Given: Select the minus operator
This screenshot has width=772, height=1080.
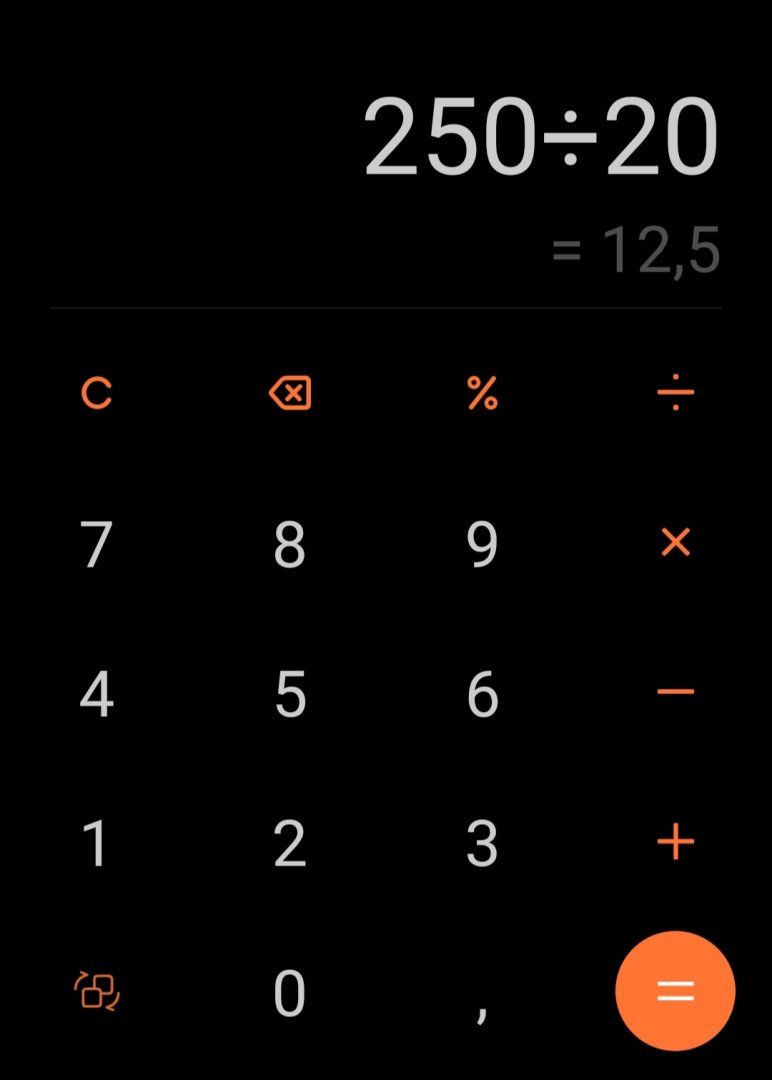Looking at the screenshot, I should pos(676,692).
